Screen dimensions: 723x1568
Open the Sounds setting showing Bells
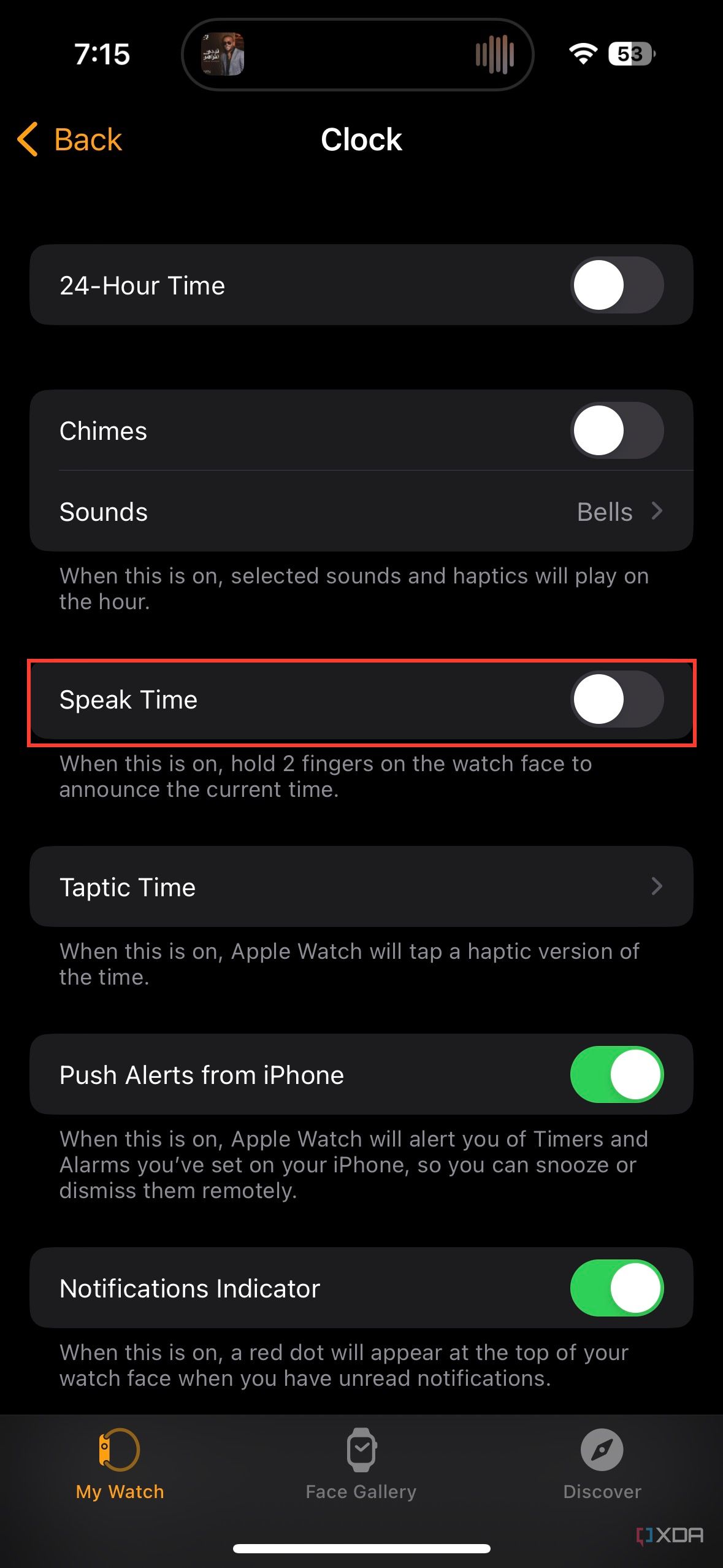point(361,512)
